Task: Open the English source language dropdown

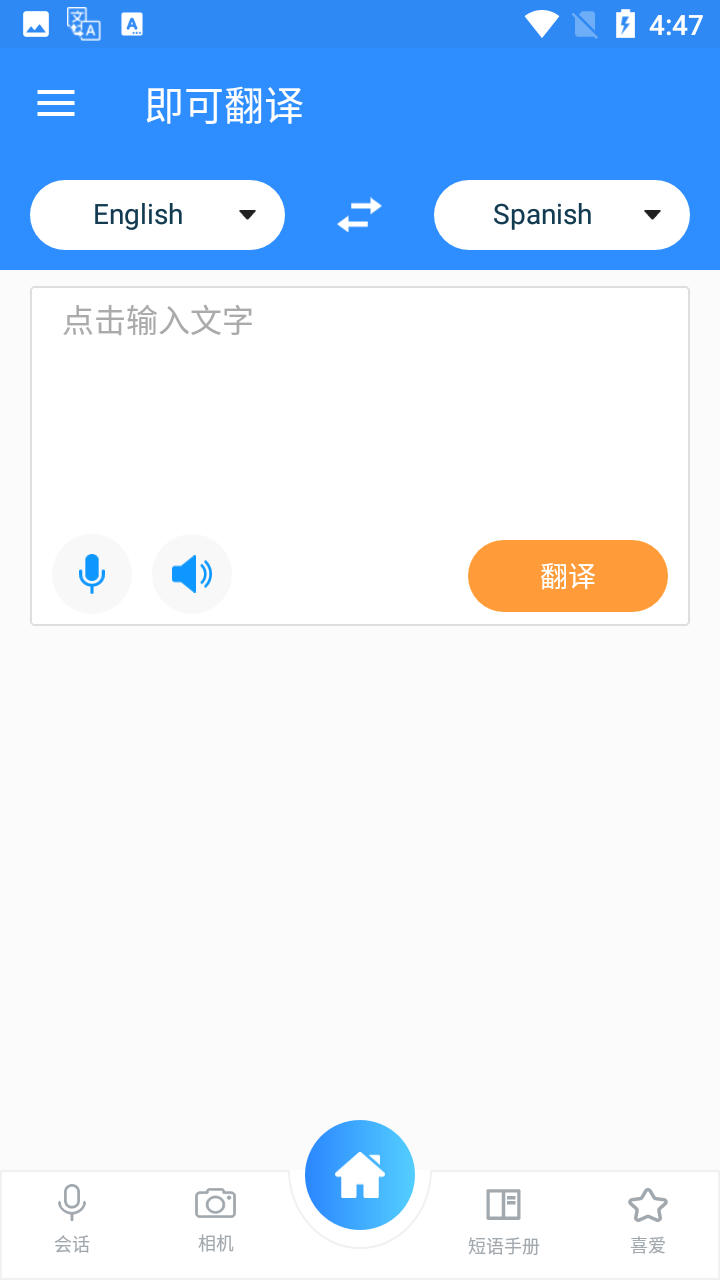Action: point(157,214)
